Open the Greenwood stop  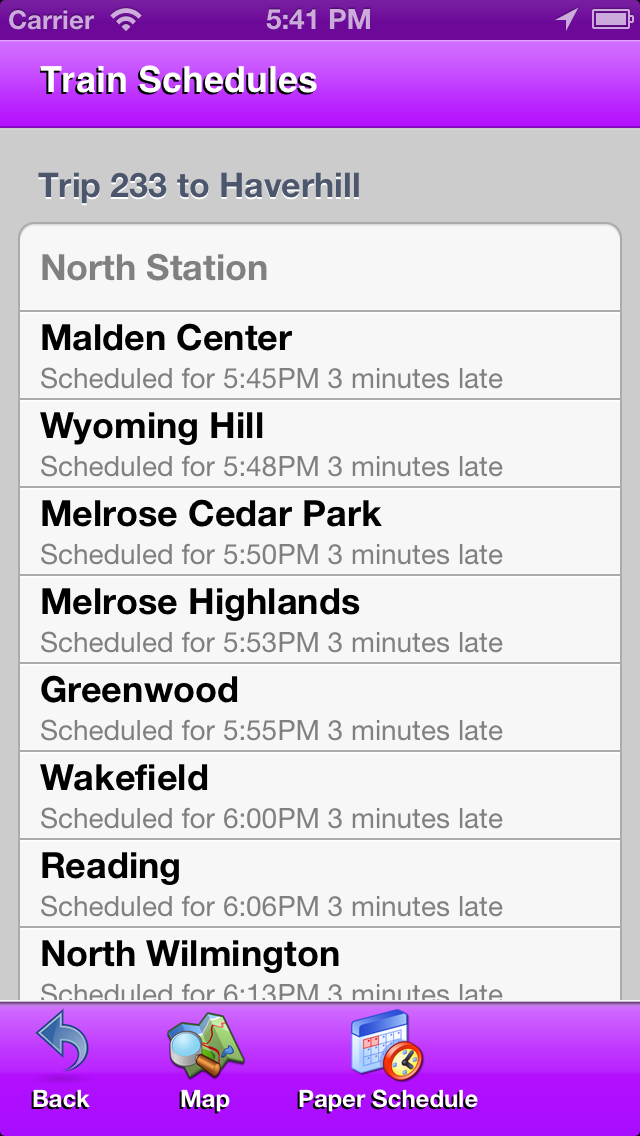point(320,707)
